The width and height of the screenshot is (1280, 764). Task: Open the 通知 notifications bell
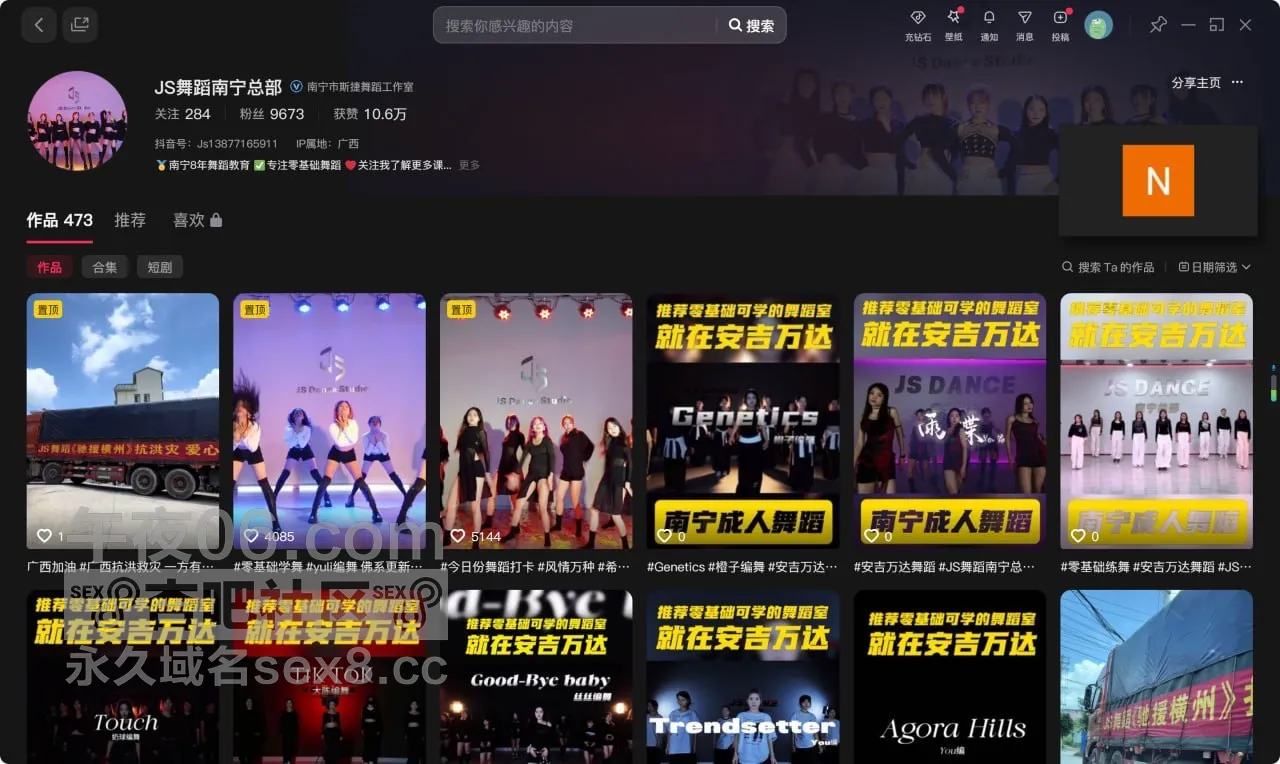[989, 26]
